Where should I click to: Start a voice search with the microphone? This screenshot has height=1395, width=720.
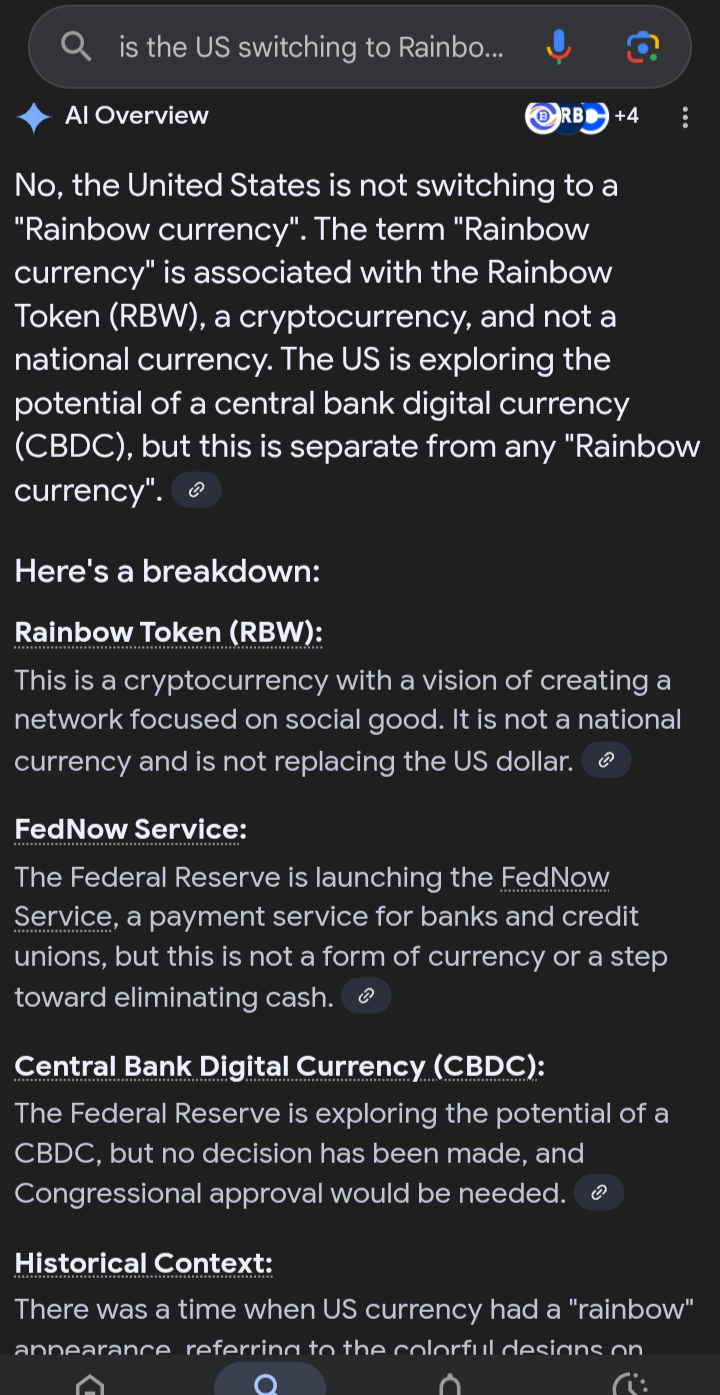tap(559, 47)
